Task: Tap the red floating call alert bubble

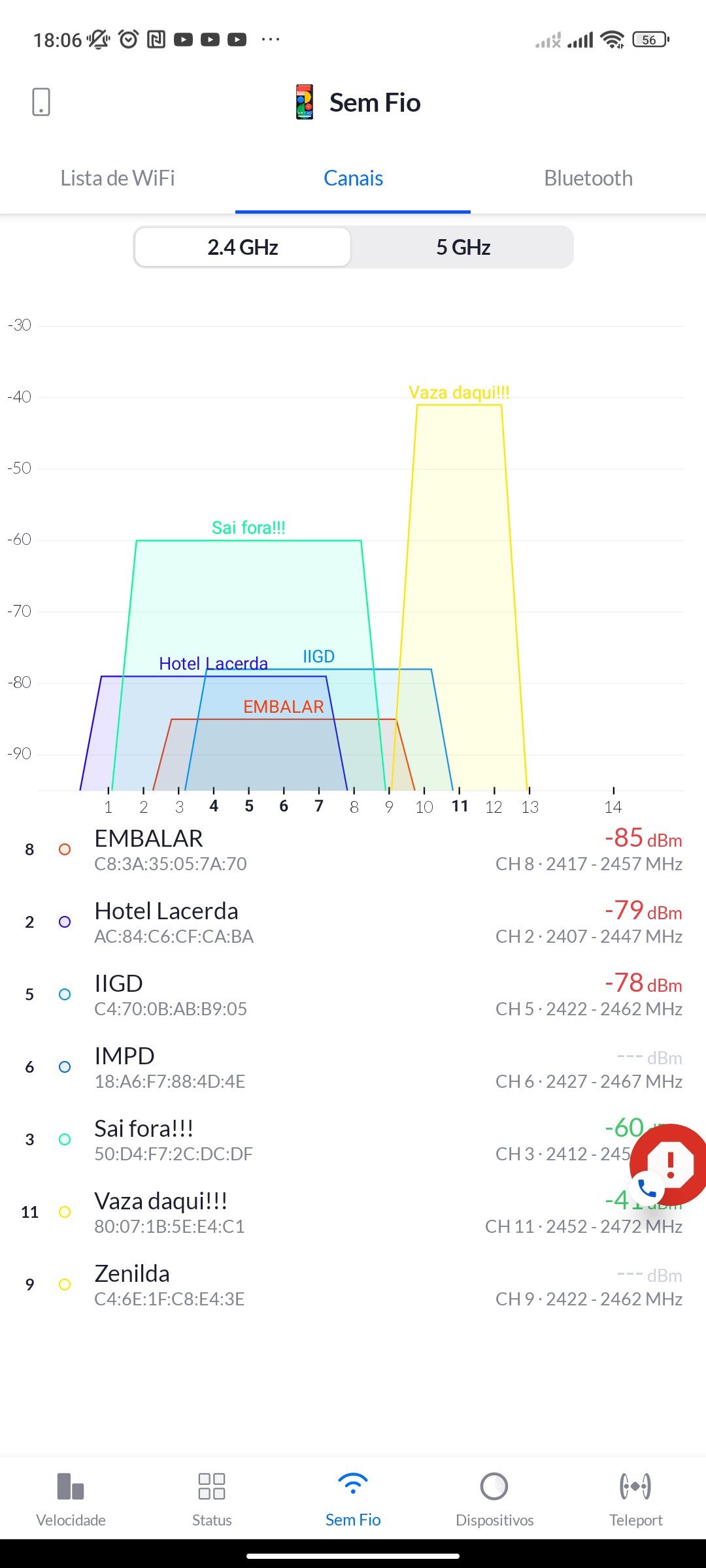Action: [x=670, y=1164]
